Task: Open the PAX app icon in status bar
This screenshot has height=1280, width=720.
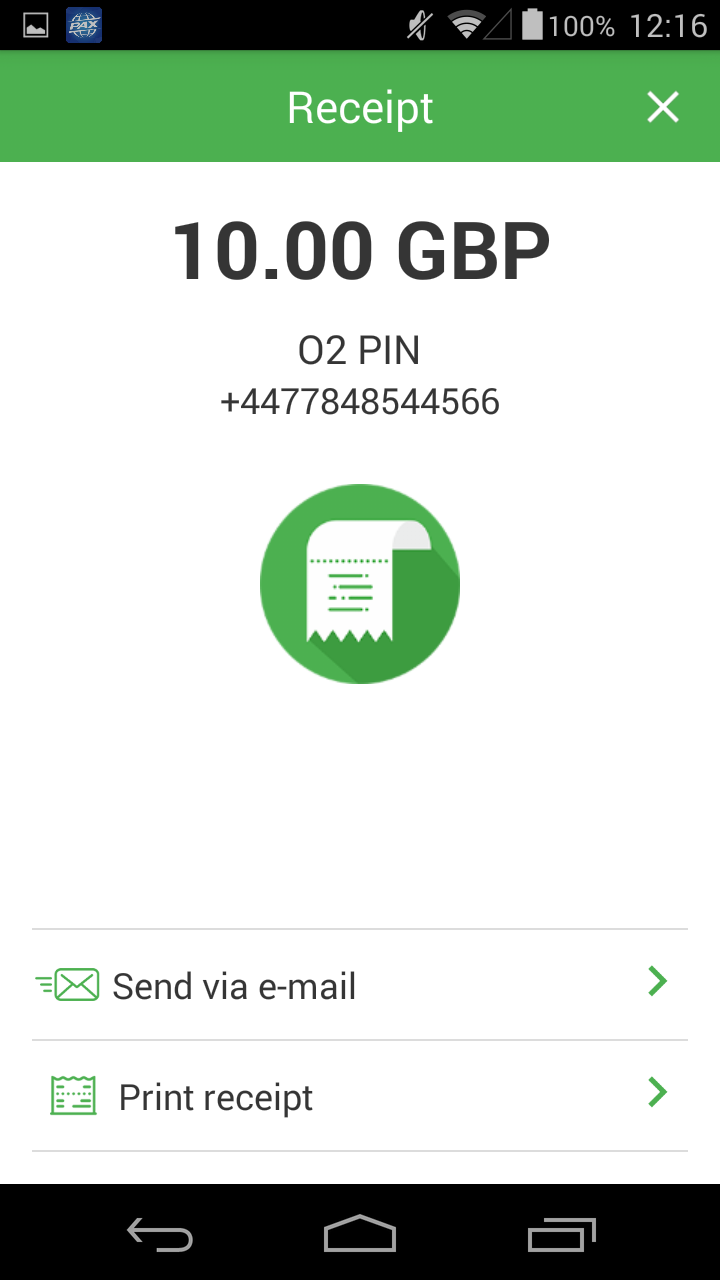Action: 84,25
